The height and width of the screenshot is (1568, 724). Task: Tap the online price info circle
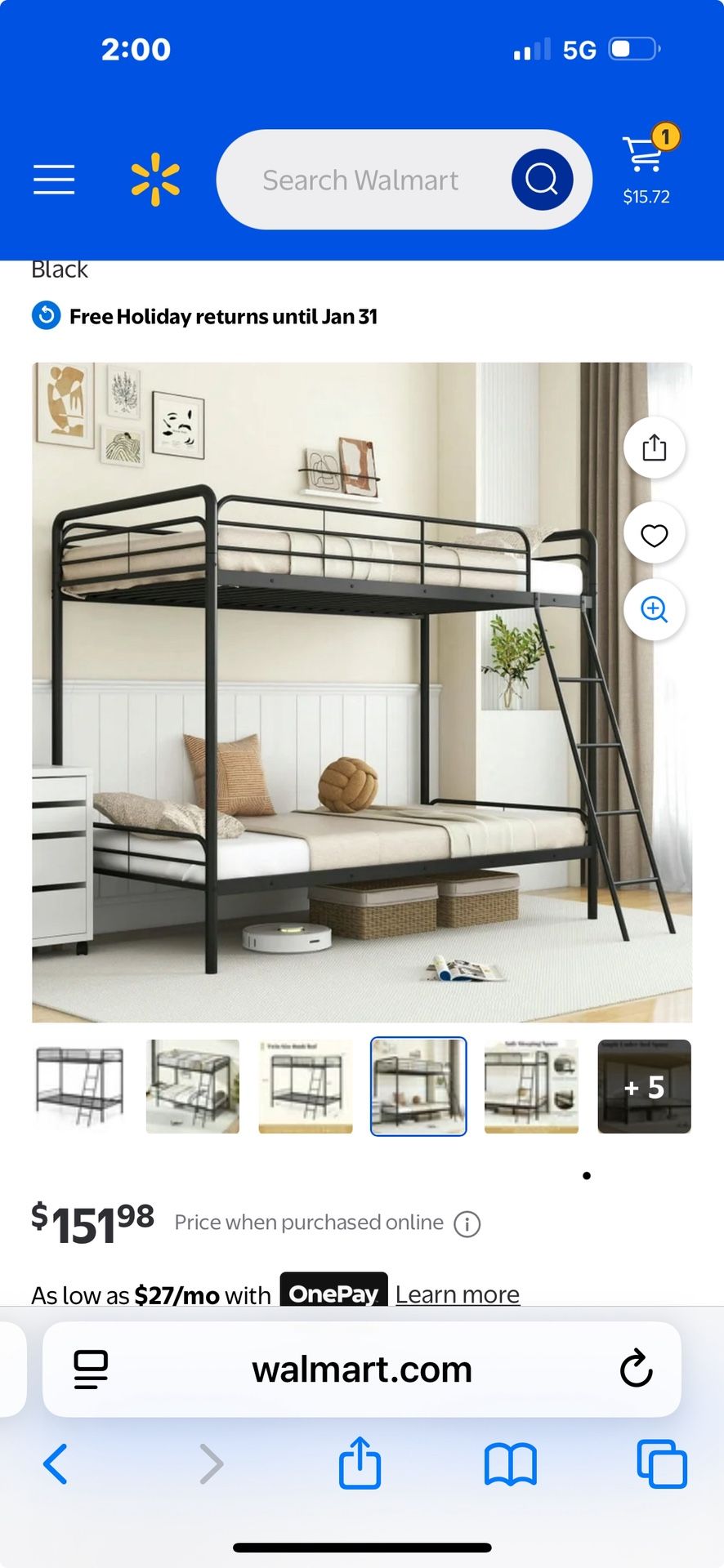tap(467, 1223)
